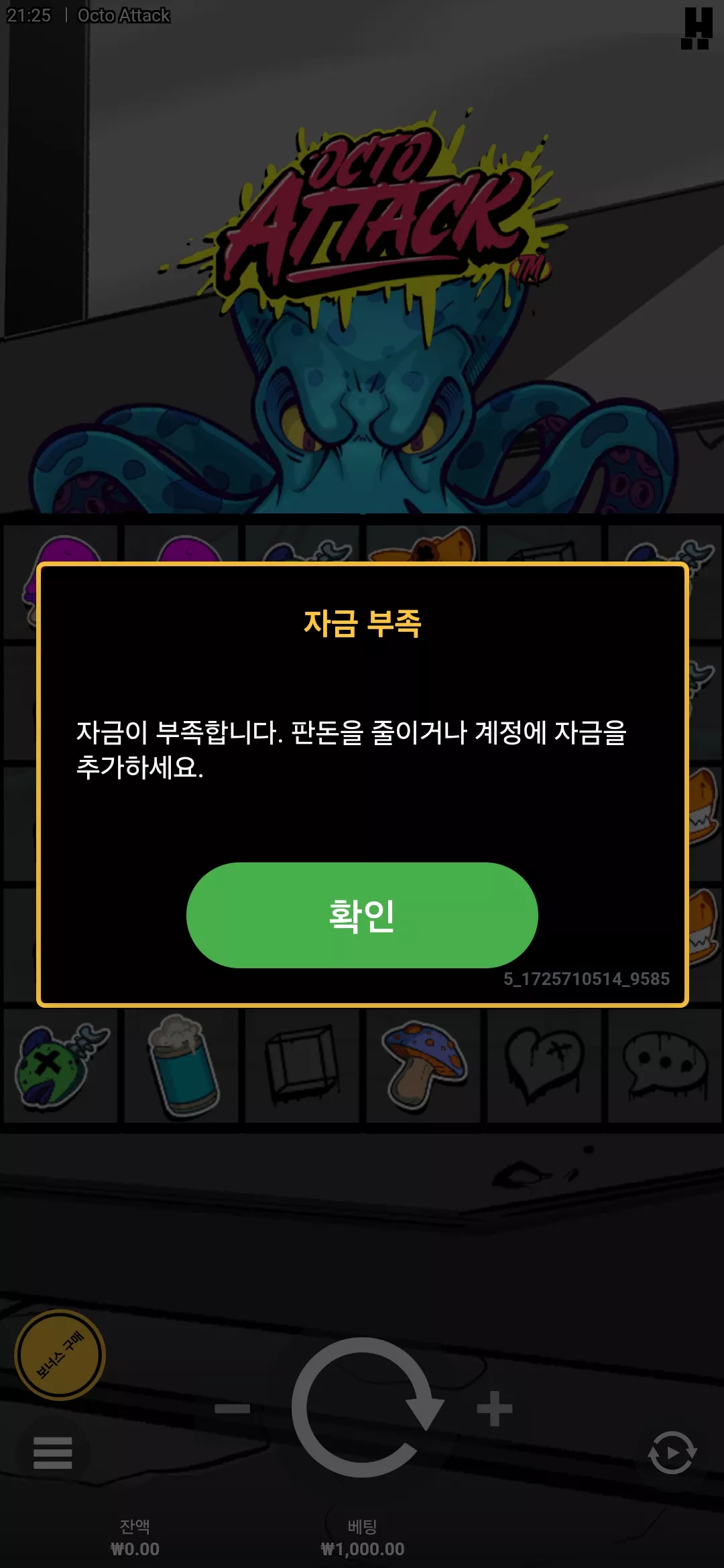Spin the reels with the circular arrow
The image size is (724, 1568).
(x=367, y=1407)
